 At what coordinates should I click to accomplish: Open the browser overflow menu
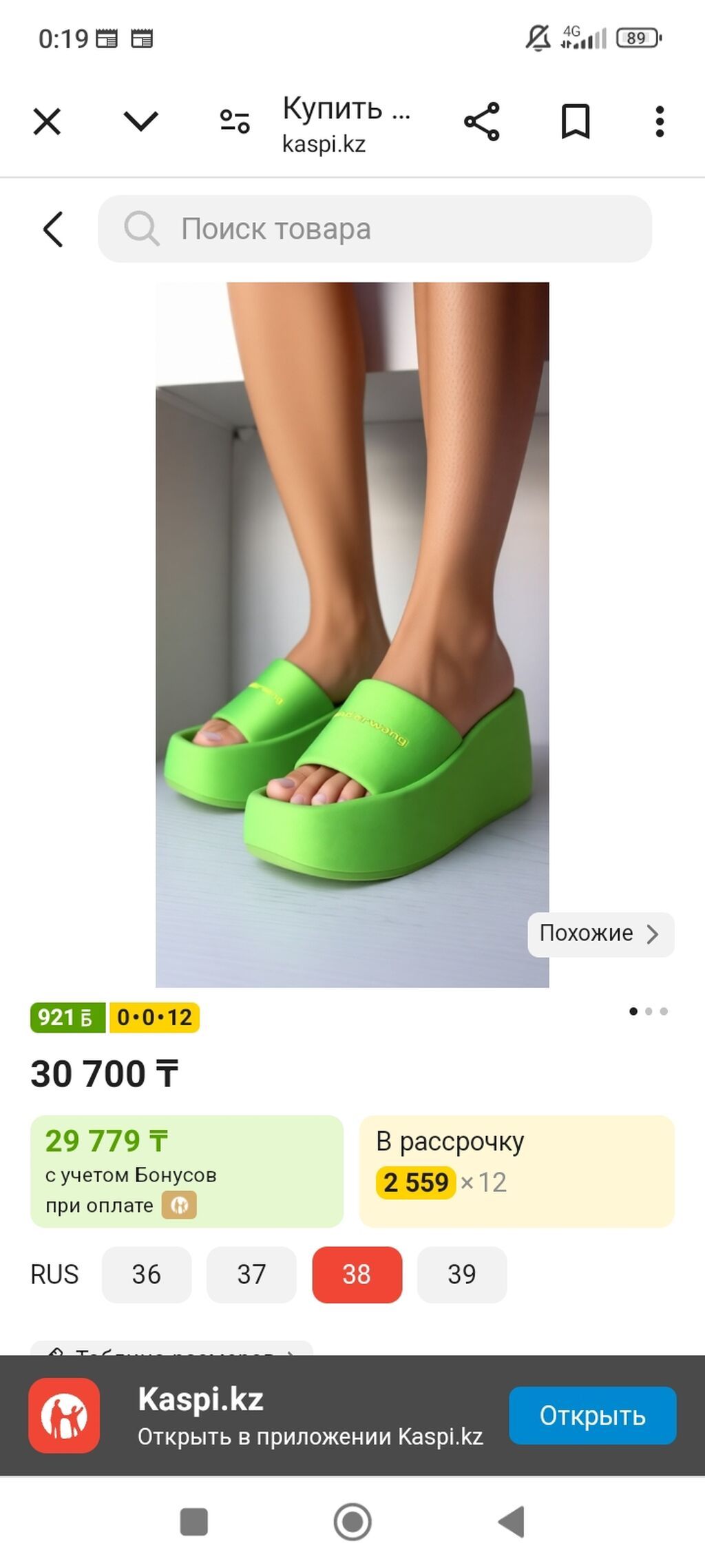[x=660, y=122]
